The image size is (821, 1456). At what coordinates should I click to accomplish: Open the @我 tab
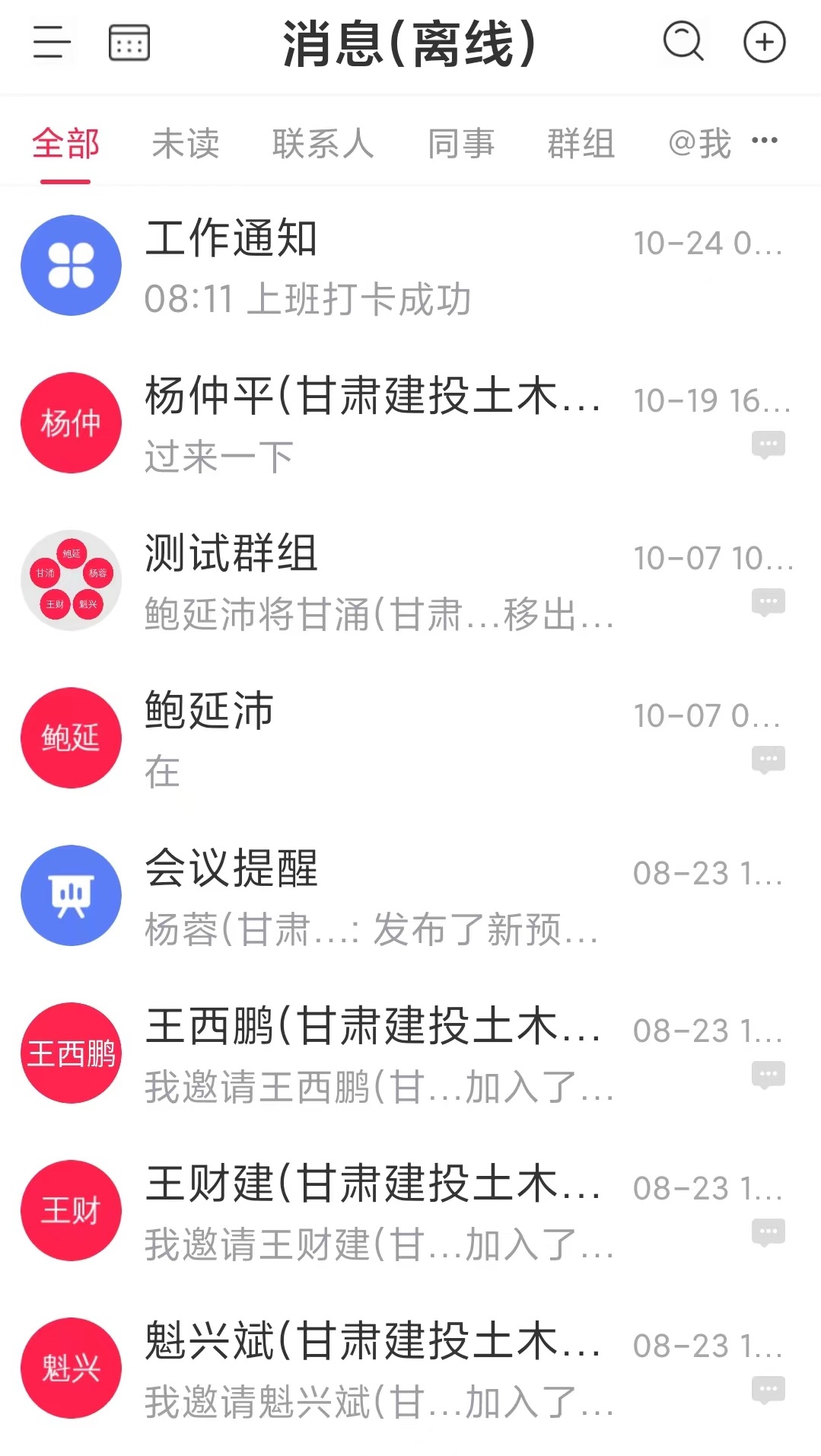(699, 144)
